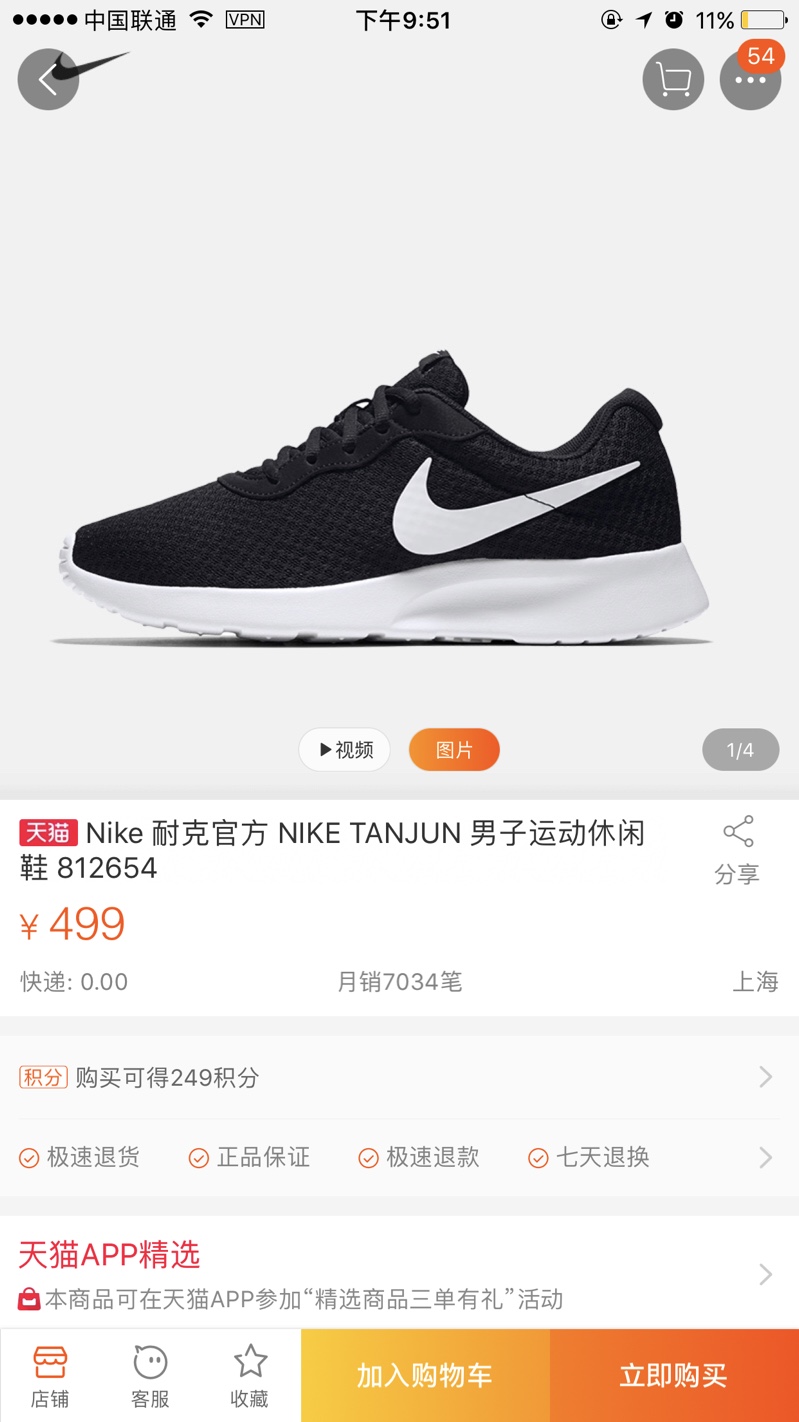The image size is (799, 1422).
Task: Open the shopping cart icon
Action: pyautogui.click(x=673, y=80)
